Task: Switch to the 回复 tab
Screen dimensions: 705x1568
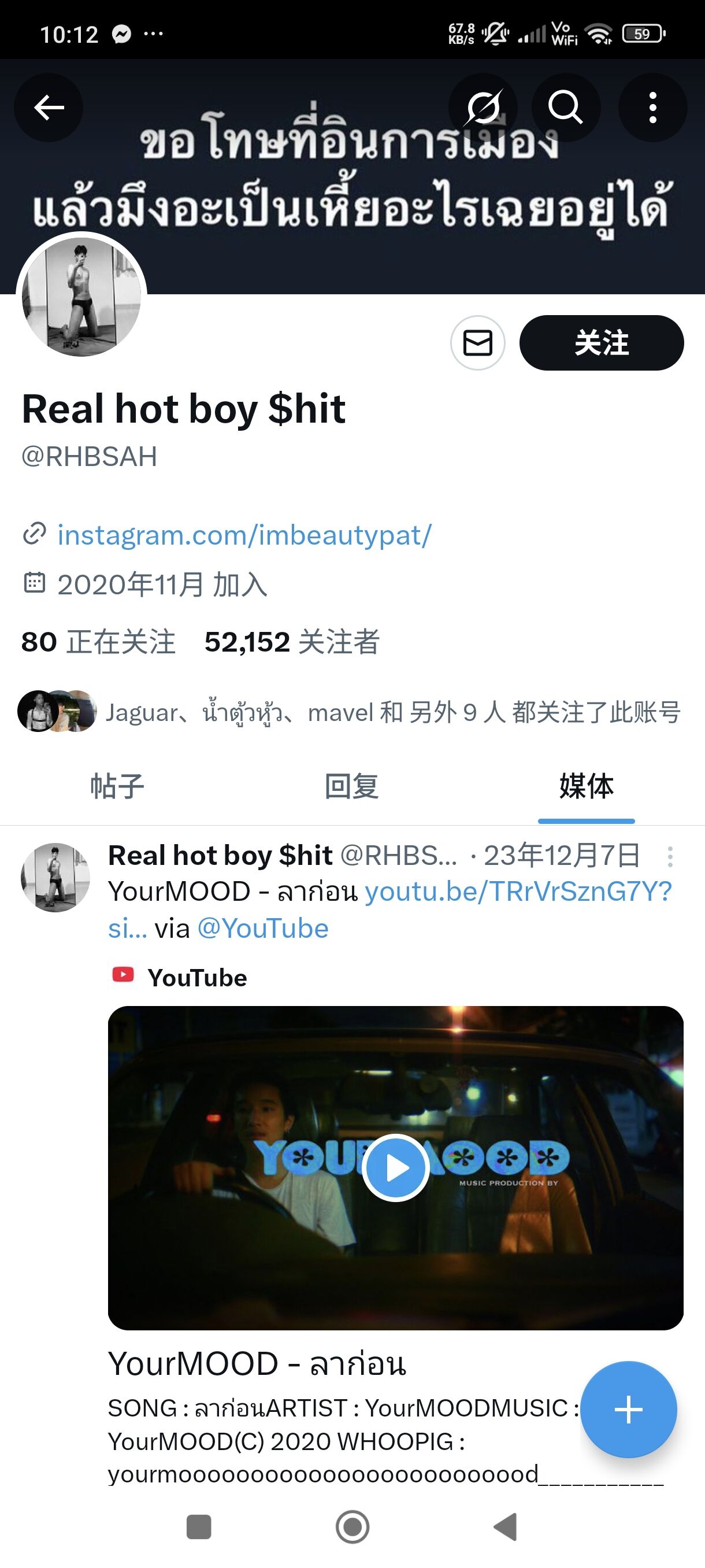Action: pyautogui.click(x=351, y=786)
